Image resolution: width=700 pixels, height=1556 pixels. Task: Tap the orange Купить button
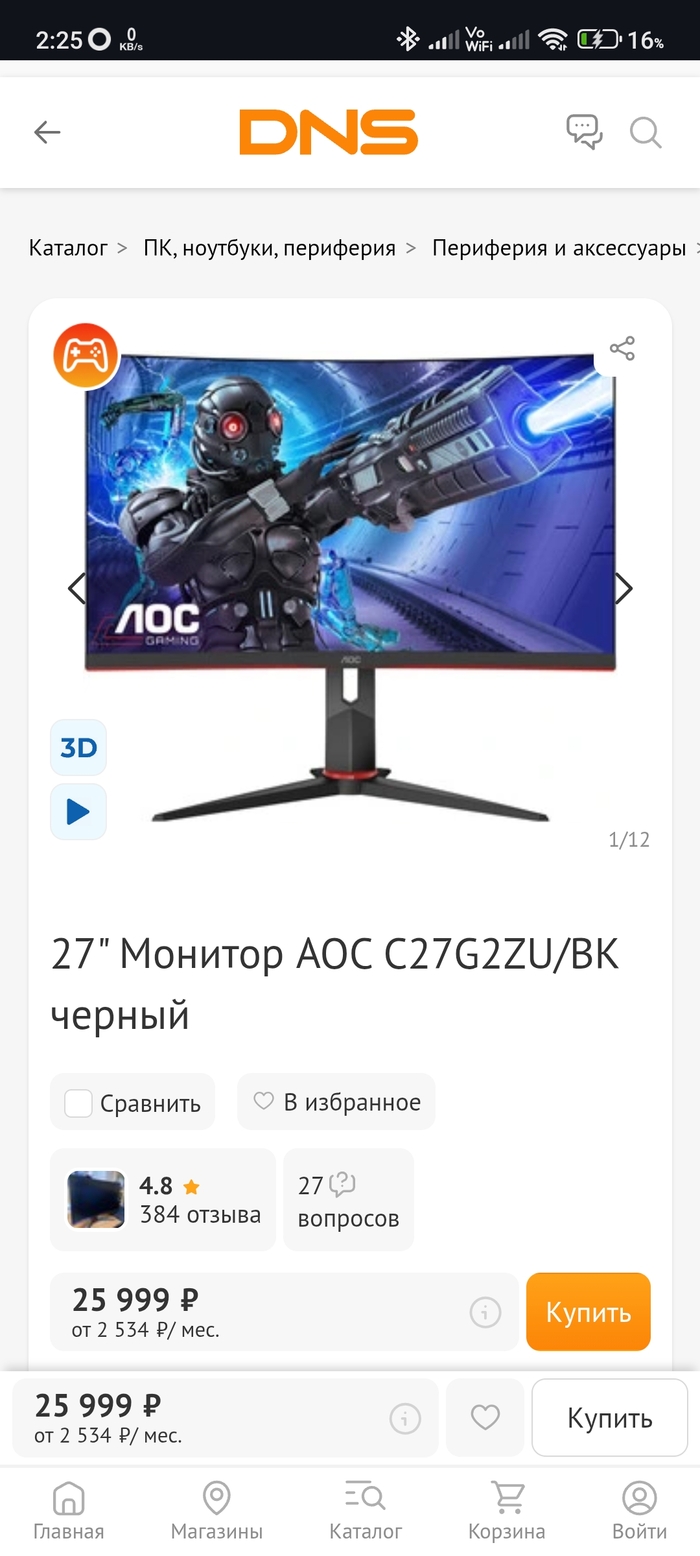pos(588,1312)
